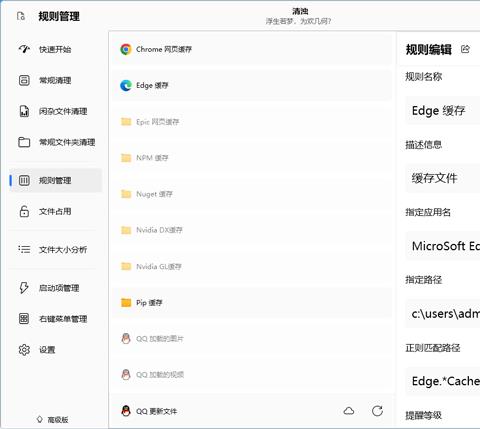Tap the cloud sync icon
Viewport: 480px width, 429px height.
click(x=349, y=411)
